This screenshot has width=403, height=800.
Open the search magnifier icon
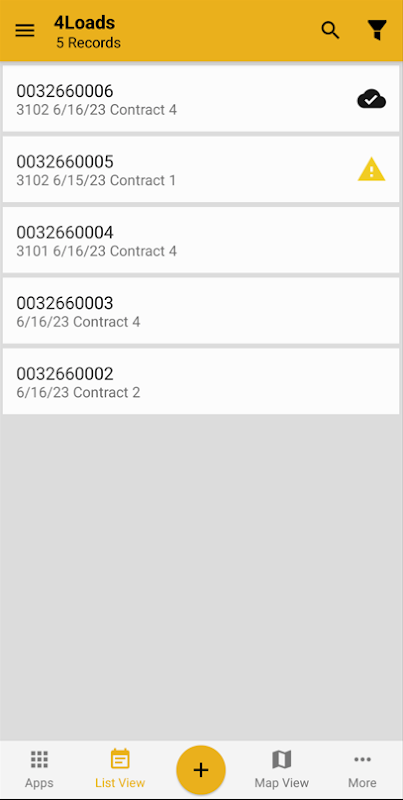331,31
